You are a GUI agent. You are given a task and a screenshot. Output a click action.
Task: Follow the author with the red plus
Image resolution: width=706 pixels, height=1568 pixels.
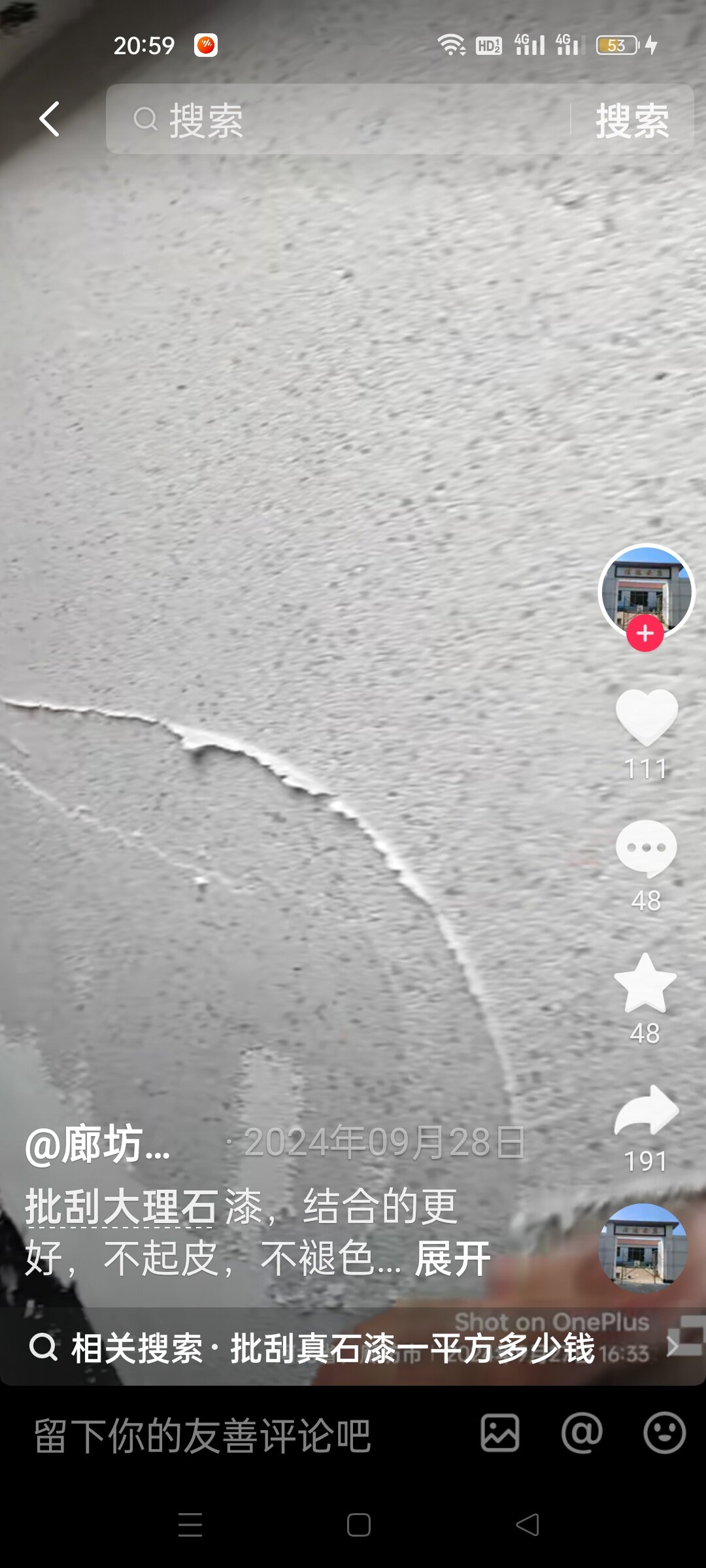pos(645,634)
